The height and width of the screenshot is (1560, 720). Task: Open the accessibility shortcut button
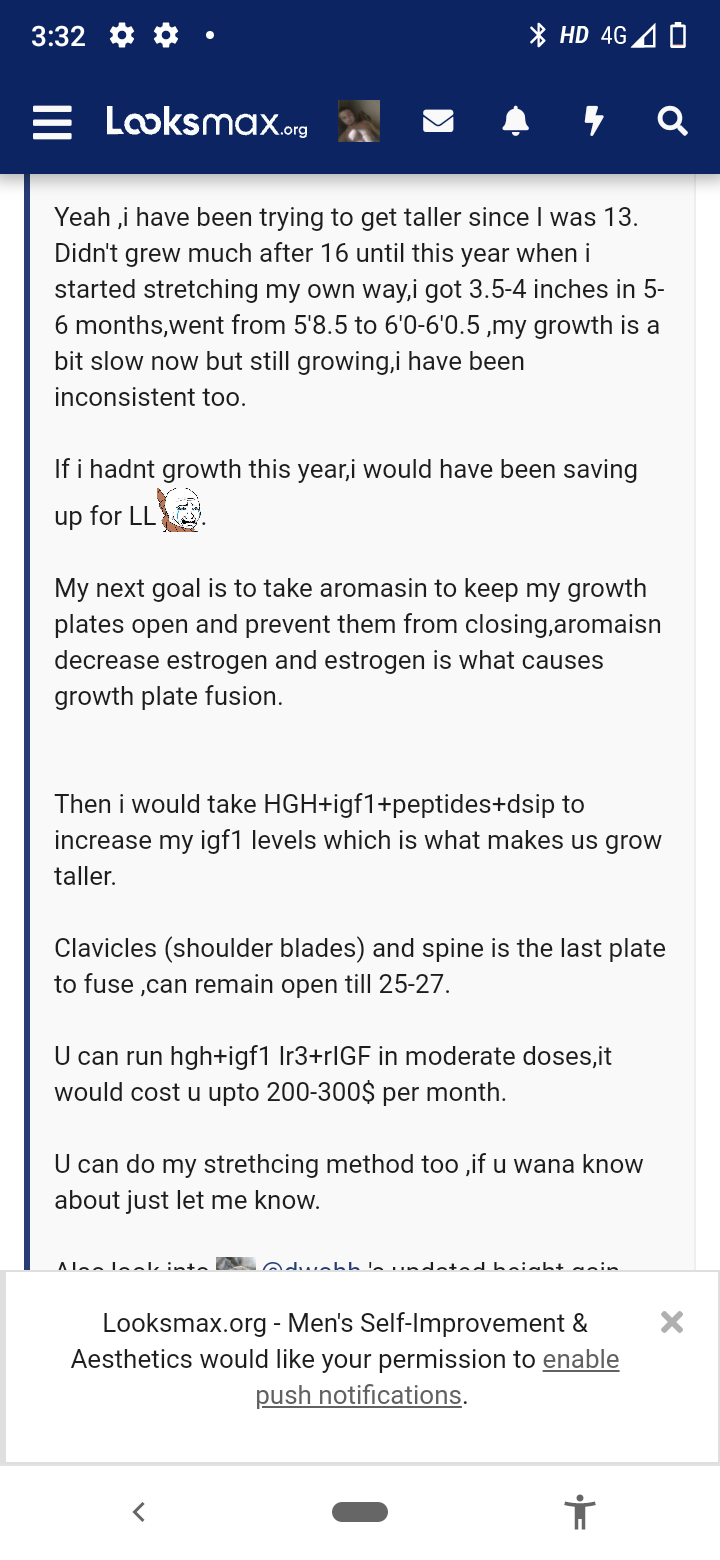pyautogui.click(x=579, y=1512)
